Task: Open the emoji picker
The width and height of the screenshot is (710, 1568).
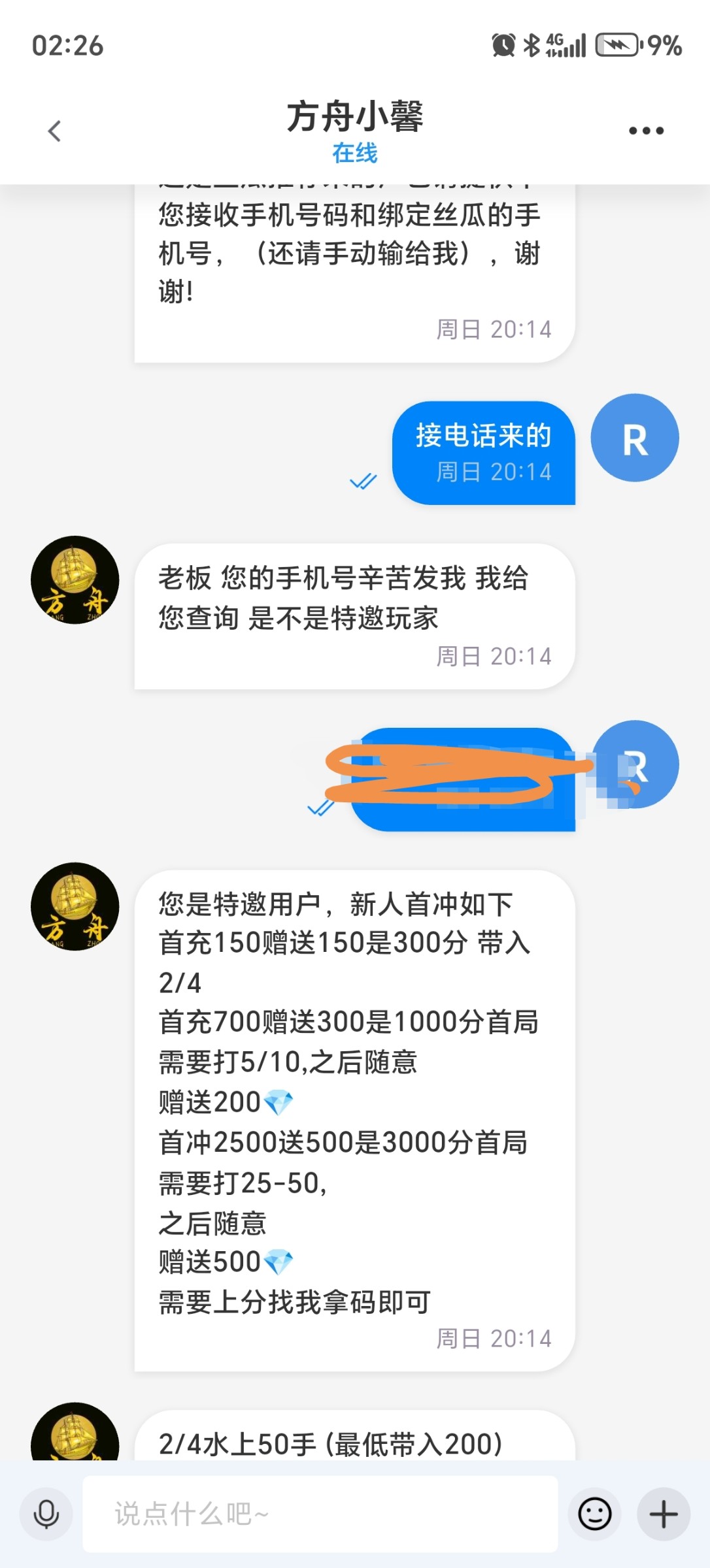Action: [x=594, y=1514]
